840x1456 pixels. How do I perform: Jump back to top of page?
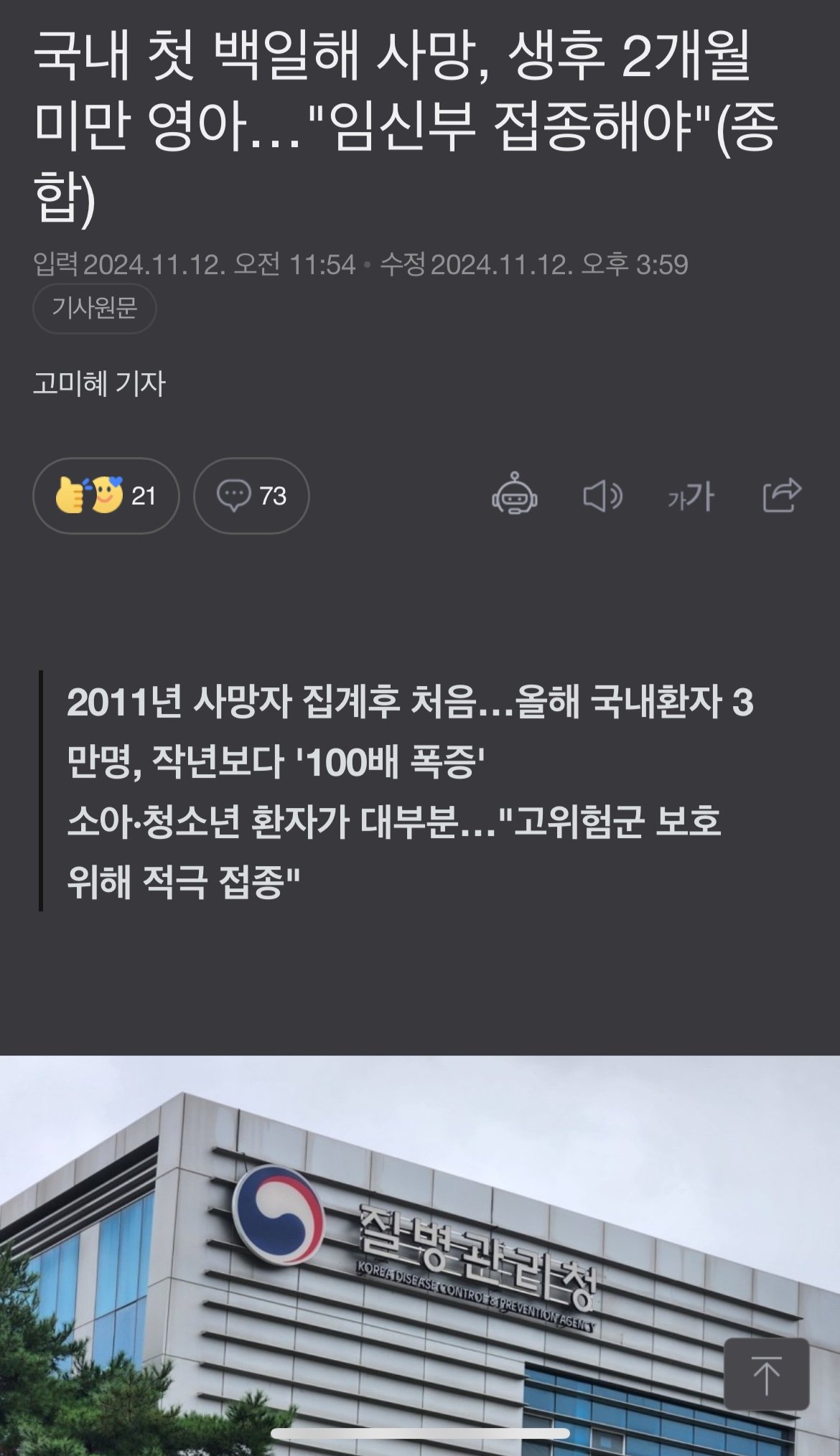[766, 1373]
